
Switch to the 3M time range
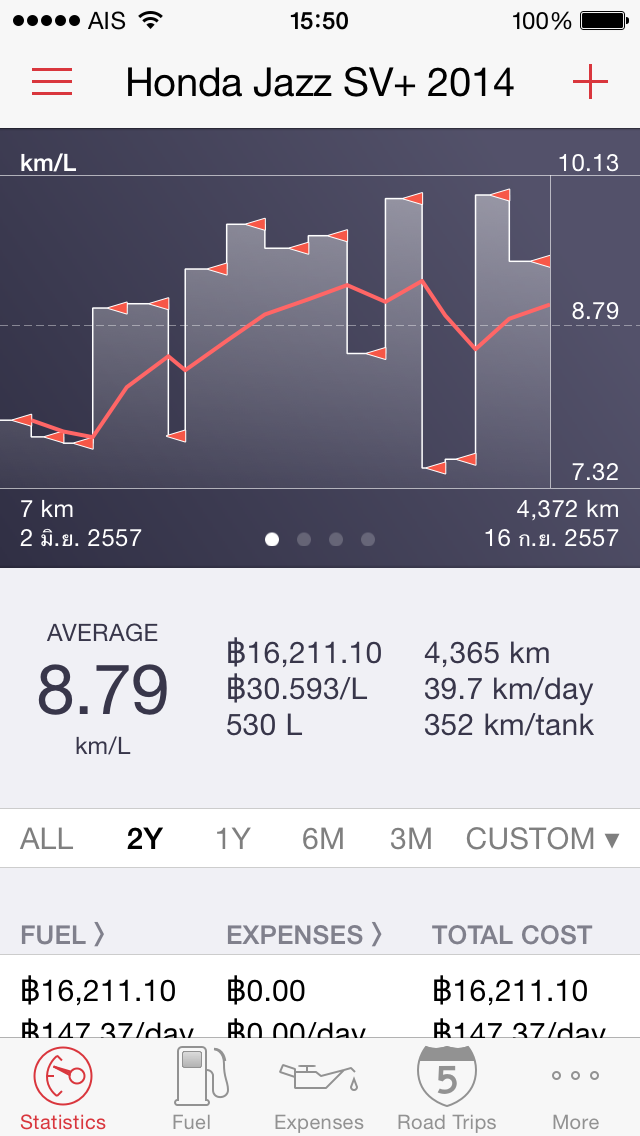[x=411, y=839]
